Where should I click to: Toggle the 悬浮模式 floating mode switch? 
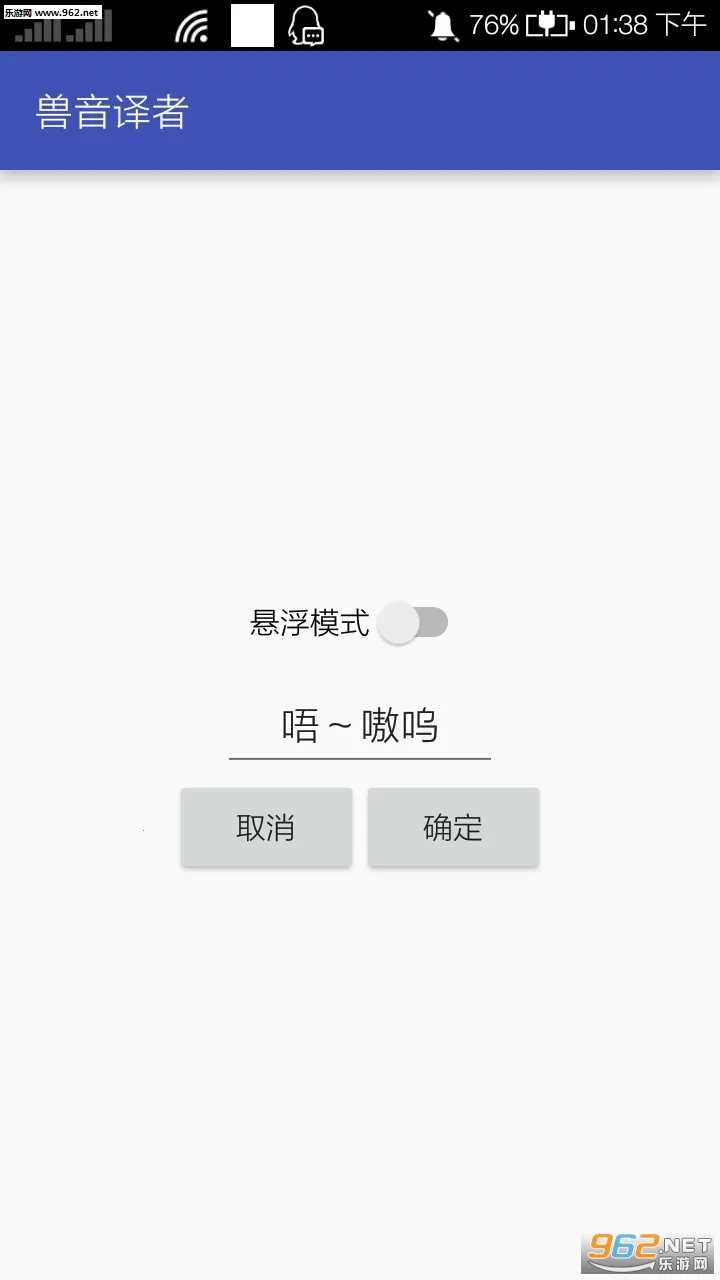410,623
